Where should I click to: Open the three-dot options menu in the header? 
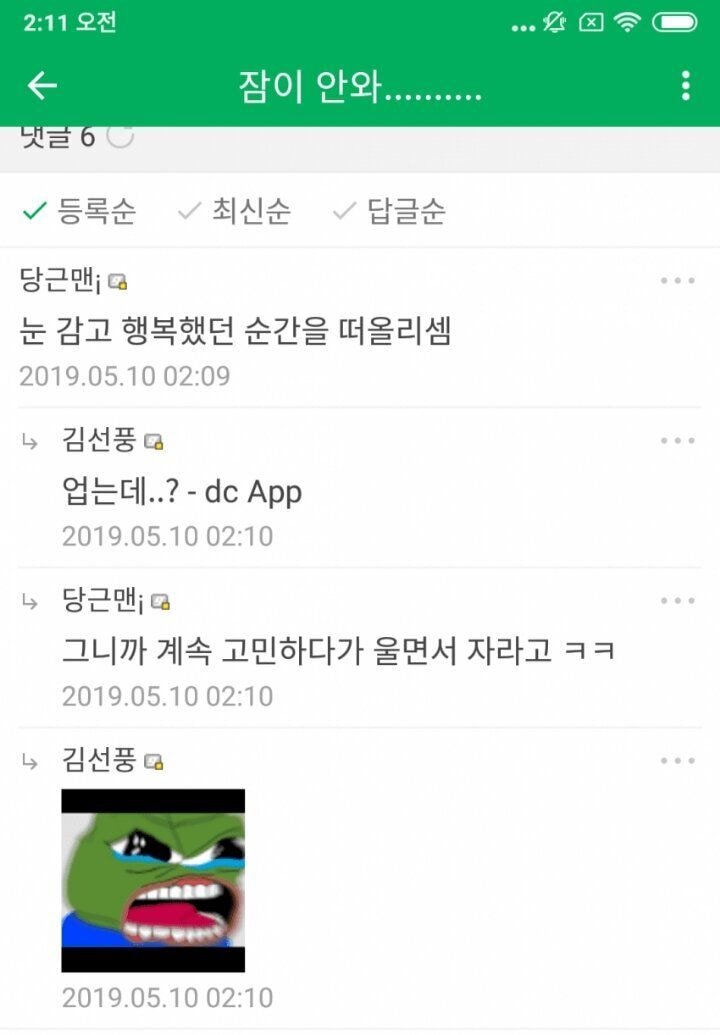pyautogui.click(x=686, y=86)
